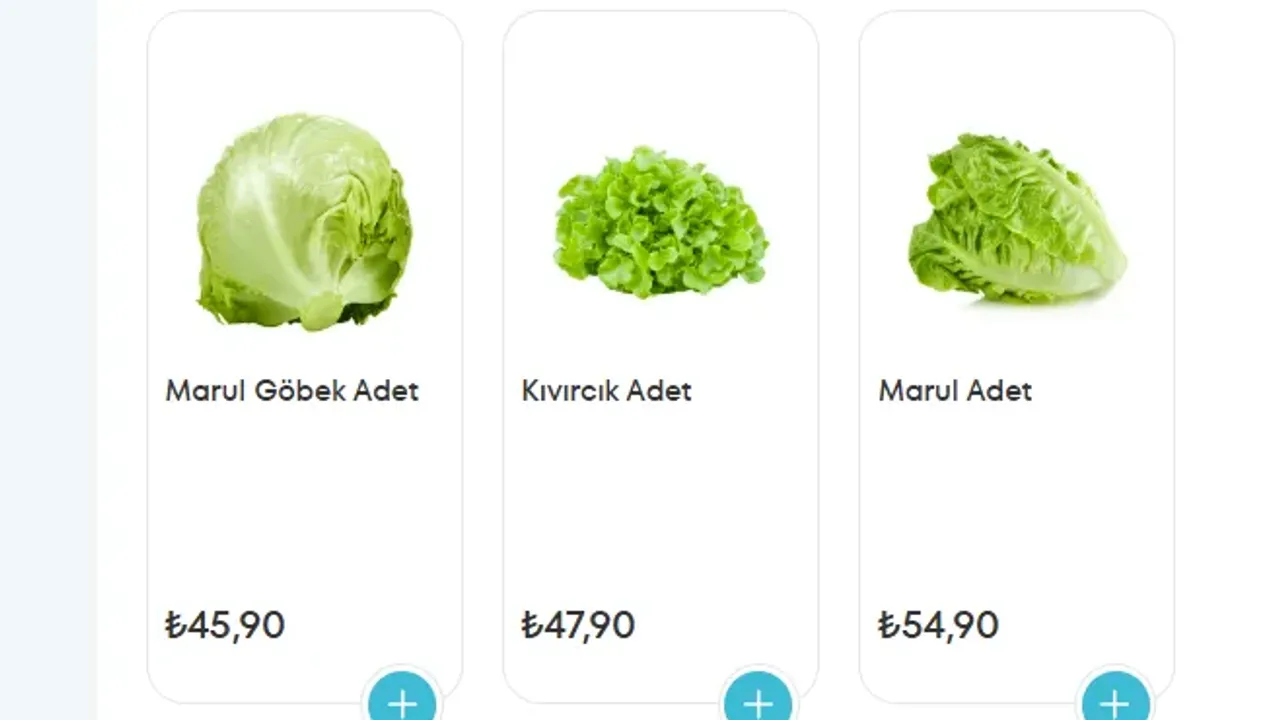The width and height of the screenshot is (1280, 720).
Task: Add Marul Adet to cart
Action: [1114, 700]
